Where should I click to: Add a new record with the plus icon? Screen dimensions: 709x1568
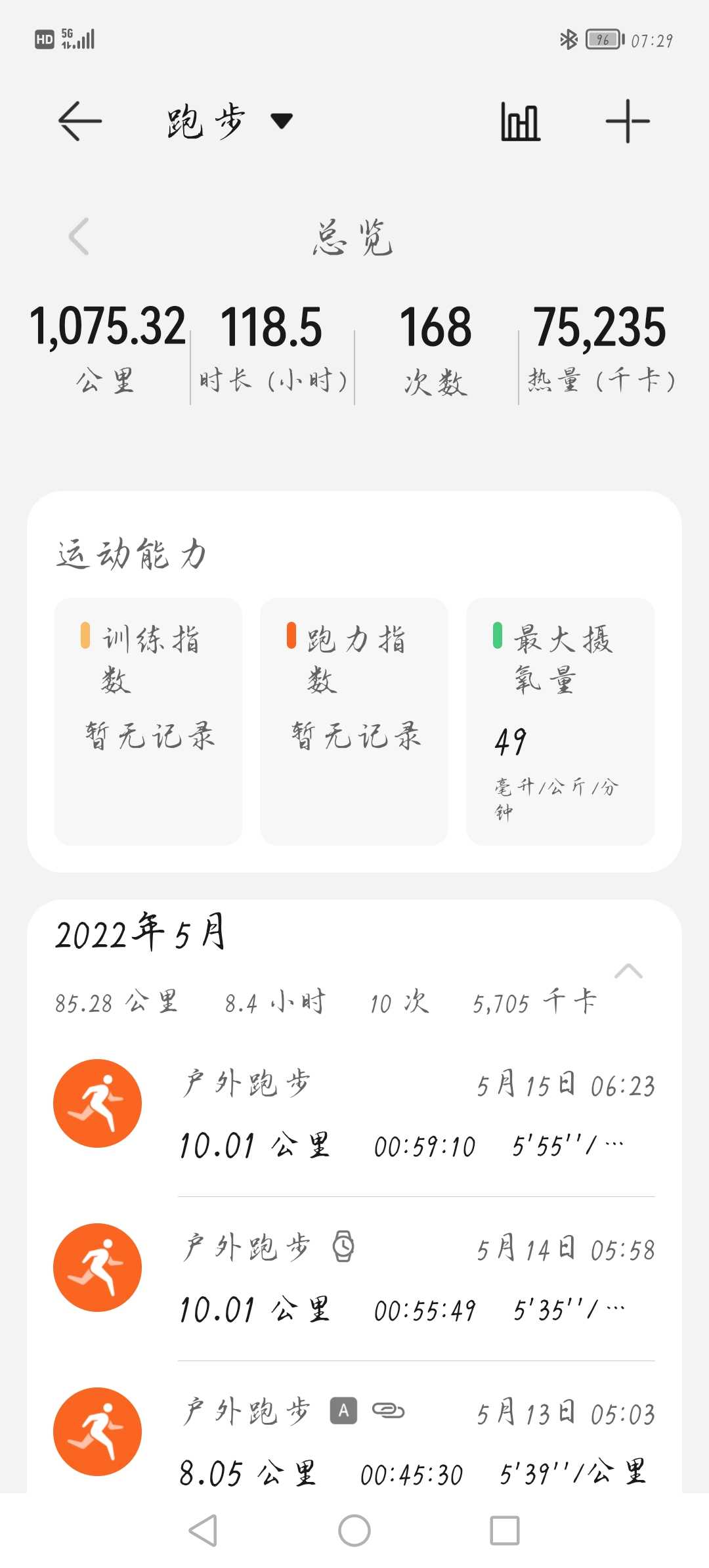tap(628, 121)
